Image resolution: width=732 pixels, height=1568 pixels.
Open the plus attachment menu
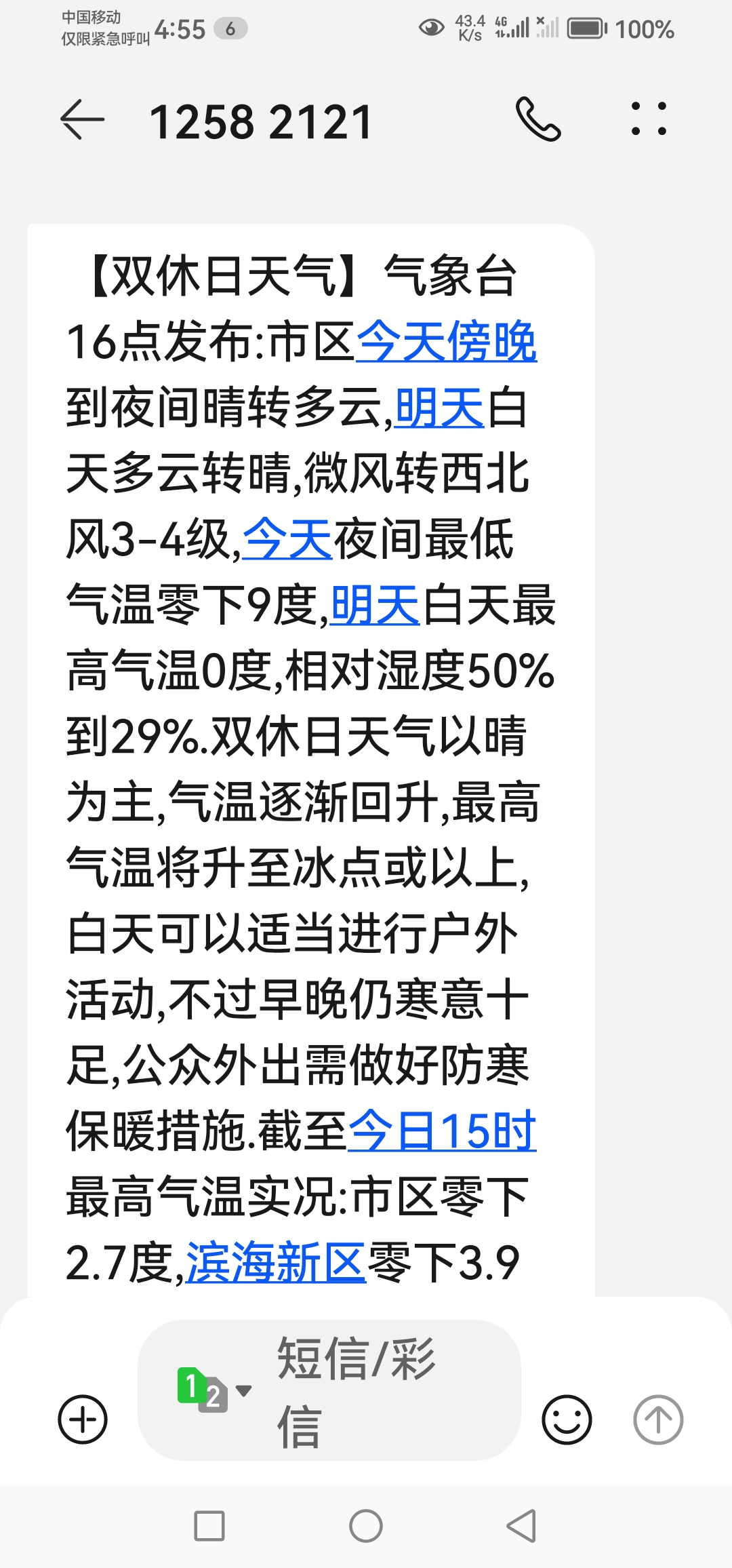point(83,1419)
